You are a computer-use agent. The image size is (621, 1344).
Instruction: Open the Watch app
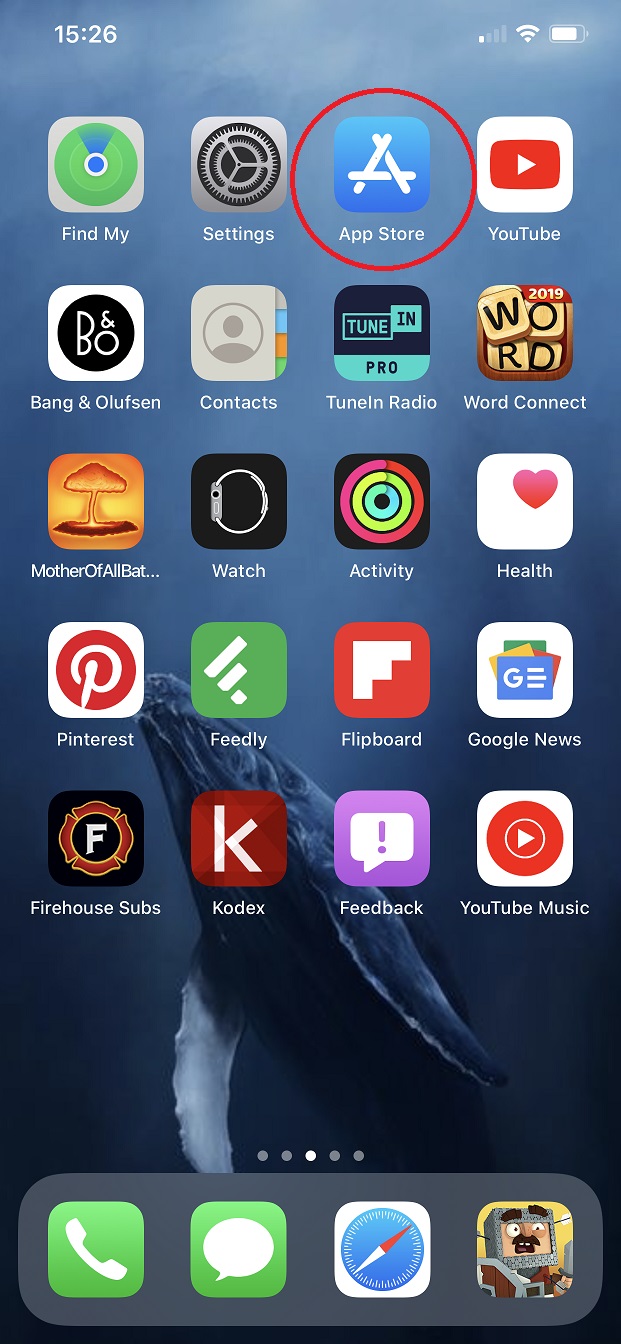pyautogui.click(x=239, y=502)
